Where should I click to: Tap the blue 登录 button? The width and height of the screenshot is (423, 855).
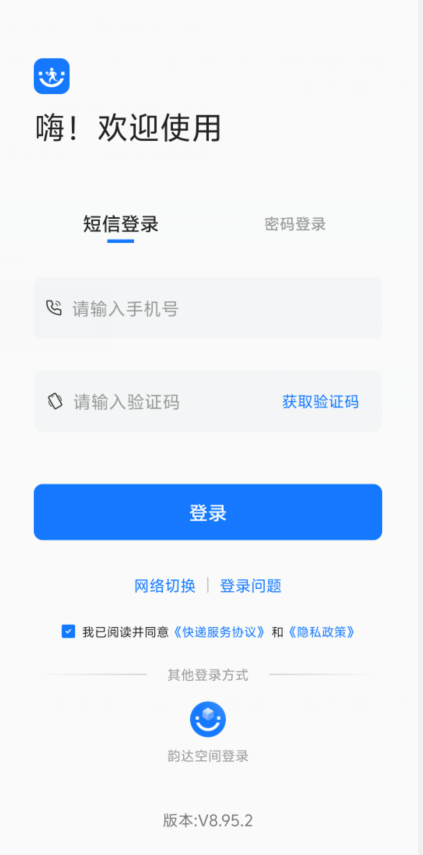(x=208, y=512)
